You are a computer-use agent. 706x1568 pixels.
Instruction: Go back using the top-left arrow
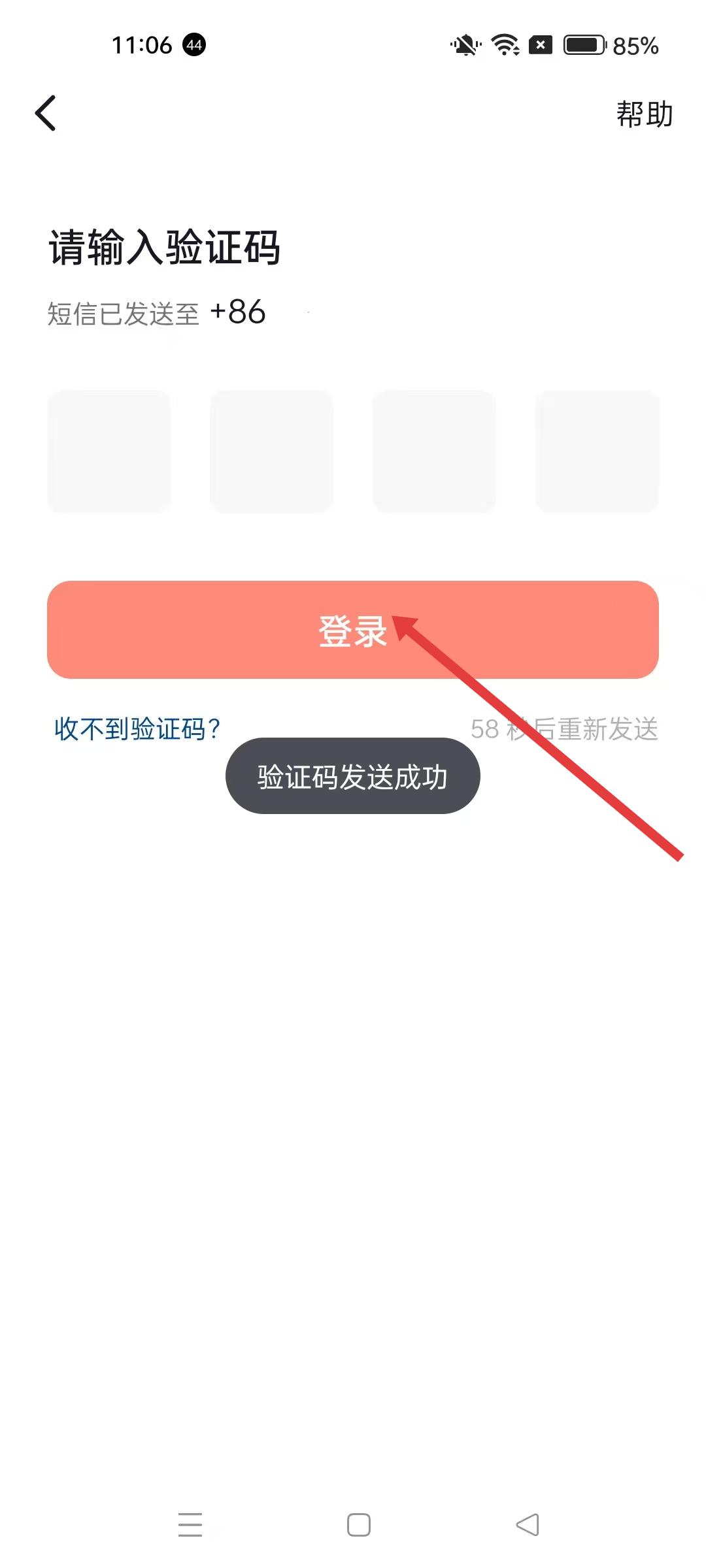[x=46, y=114]
